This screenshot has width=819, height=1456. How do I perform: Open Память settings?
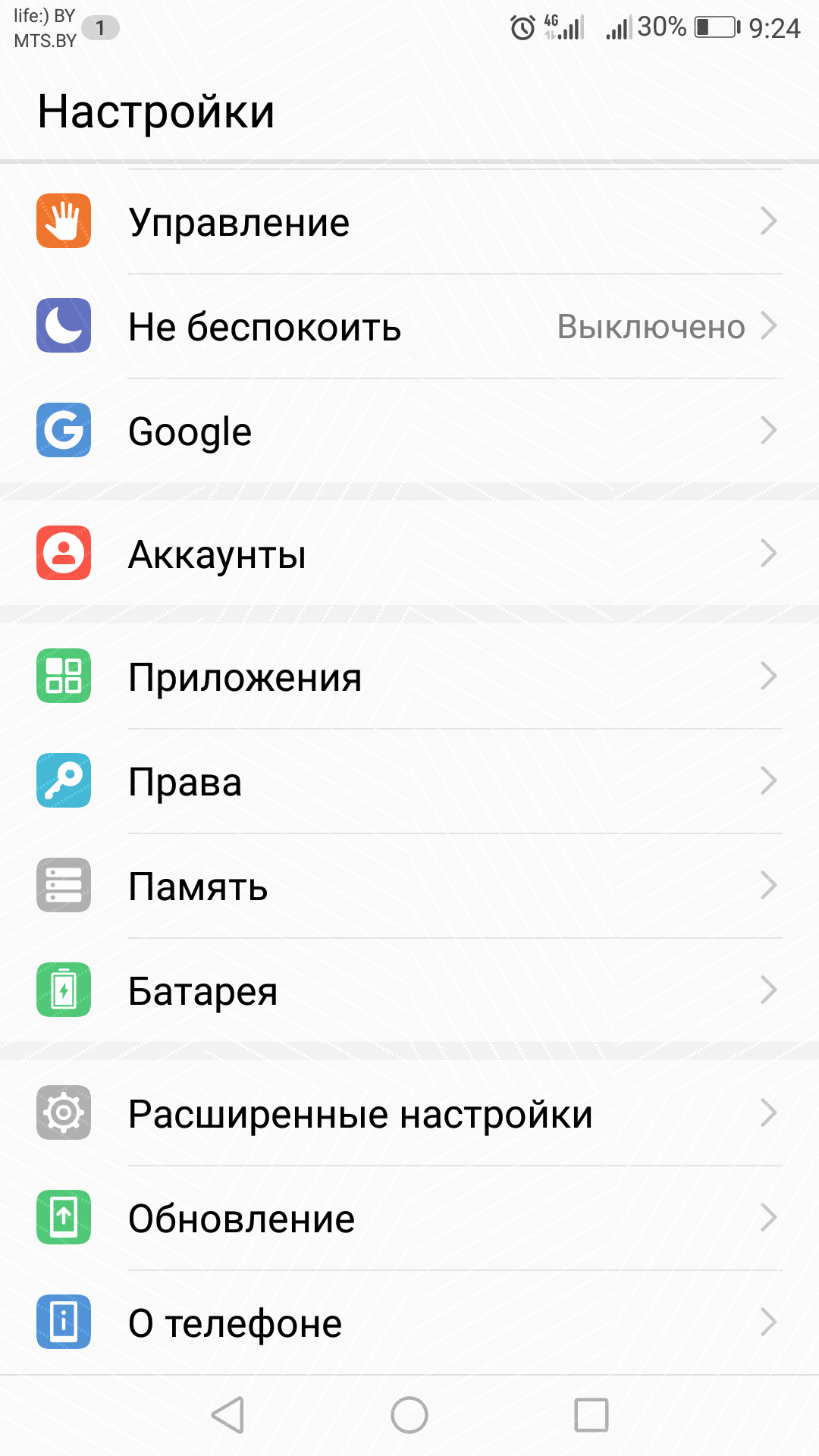(x=409, y=886)
